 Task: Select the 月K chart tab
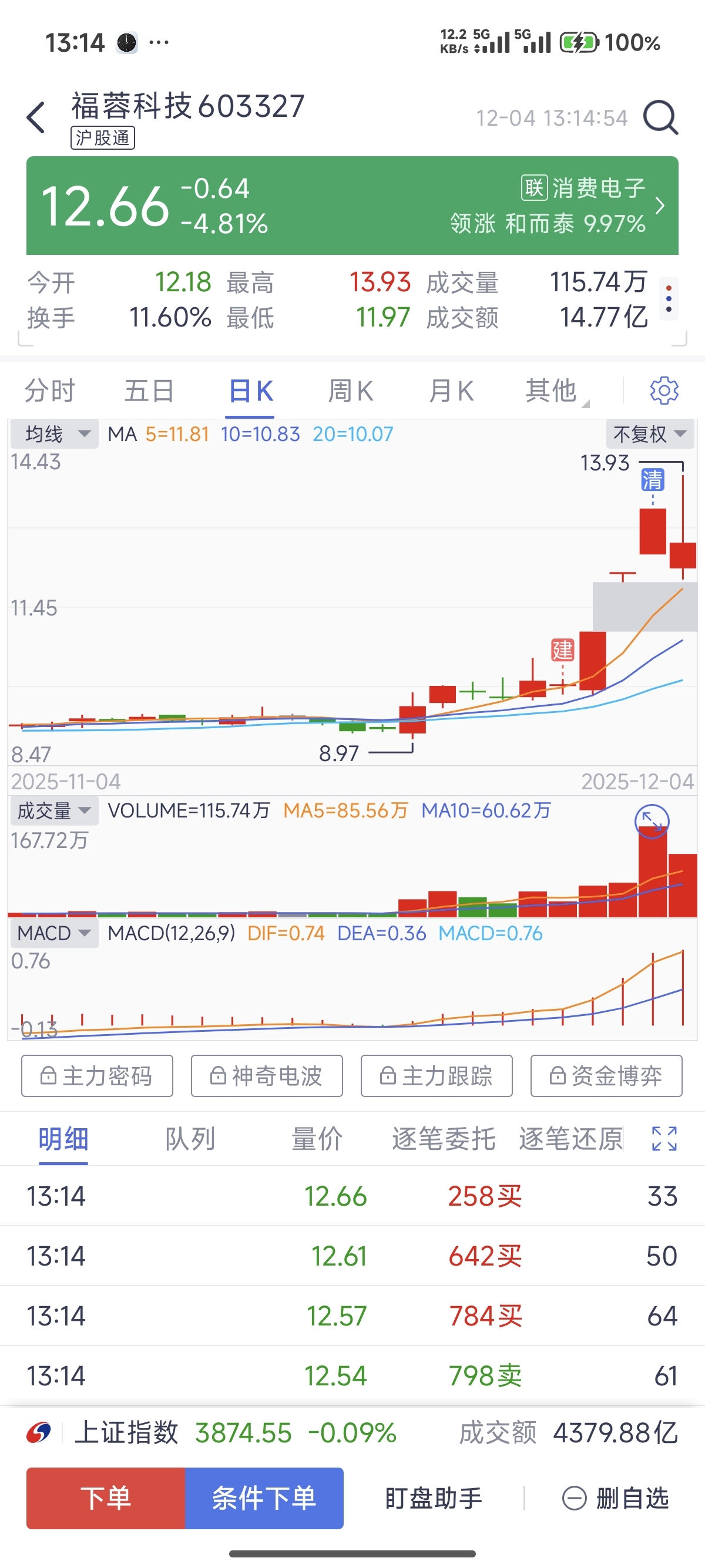tap(451, 391)
